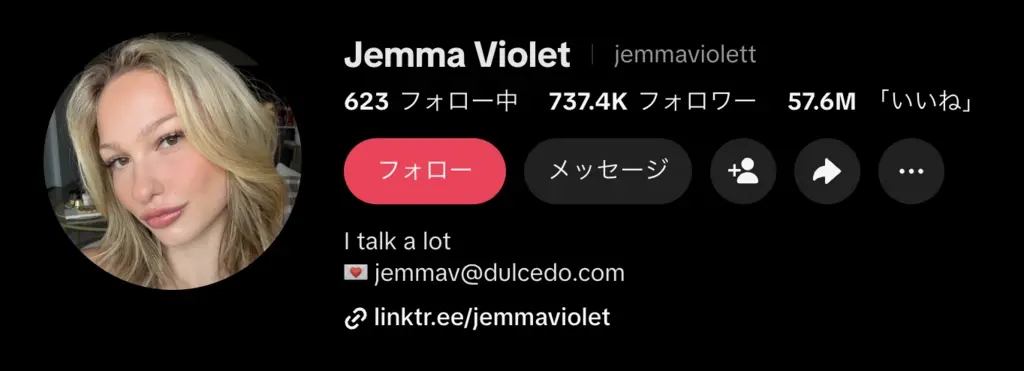This screenshot has width=1024, height=371.
Task: Tap the red フォロー button
Action: [424, 171]
